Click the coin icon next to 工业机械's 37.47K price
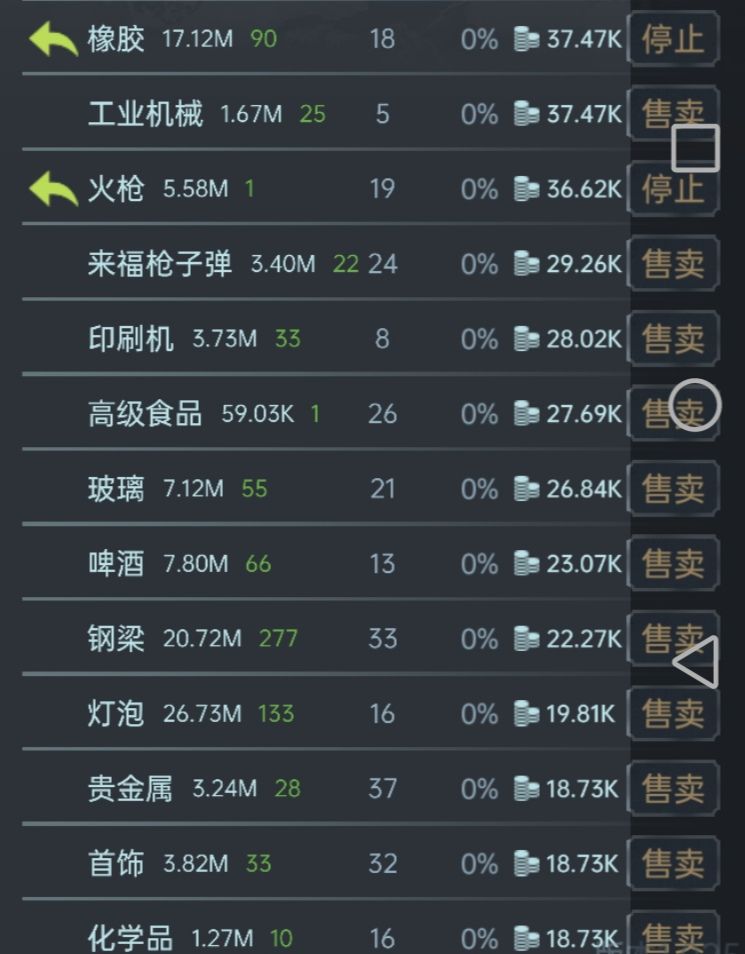Image resolution: width=745 pixels, height=954 pixels. [522, 113]
